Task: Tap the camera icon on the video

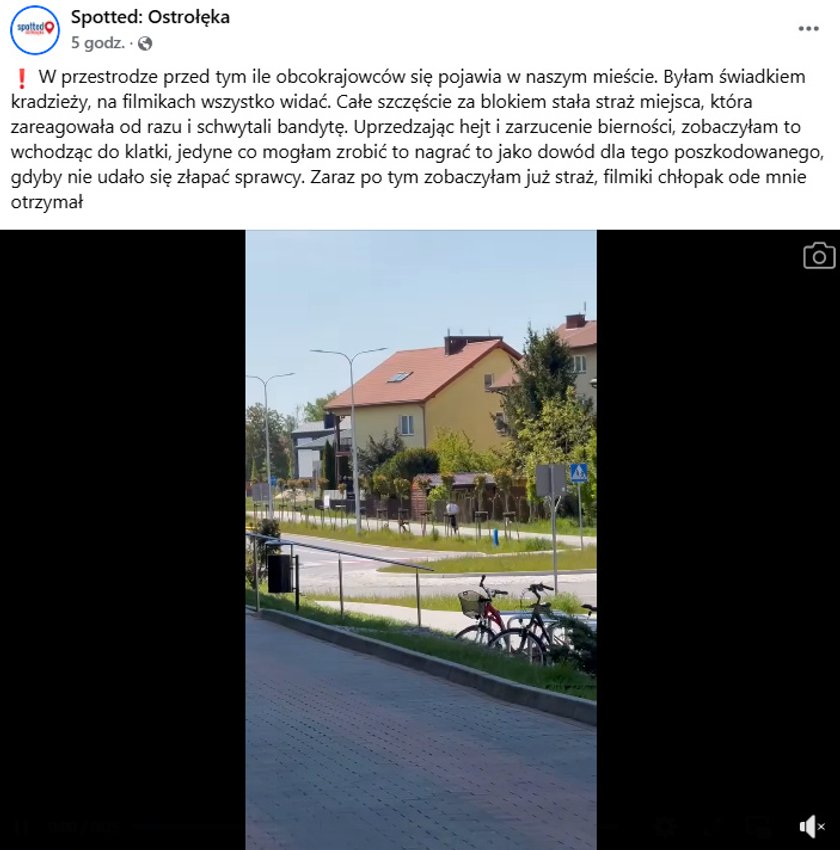Action: coord(818,256)
